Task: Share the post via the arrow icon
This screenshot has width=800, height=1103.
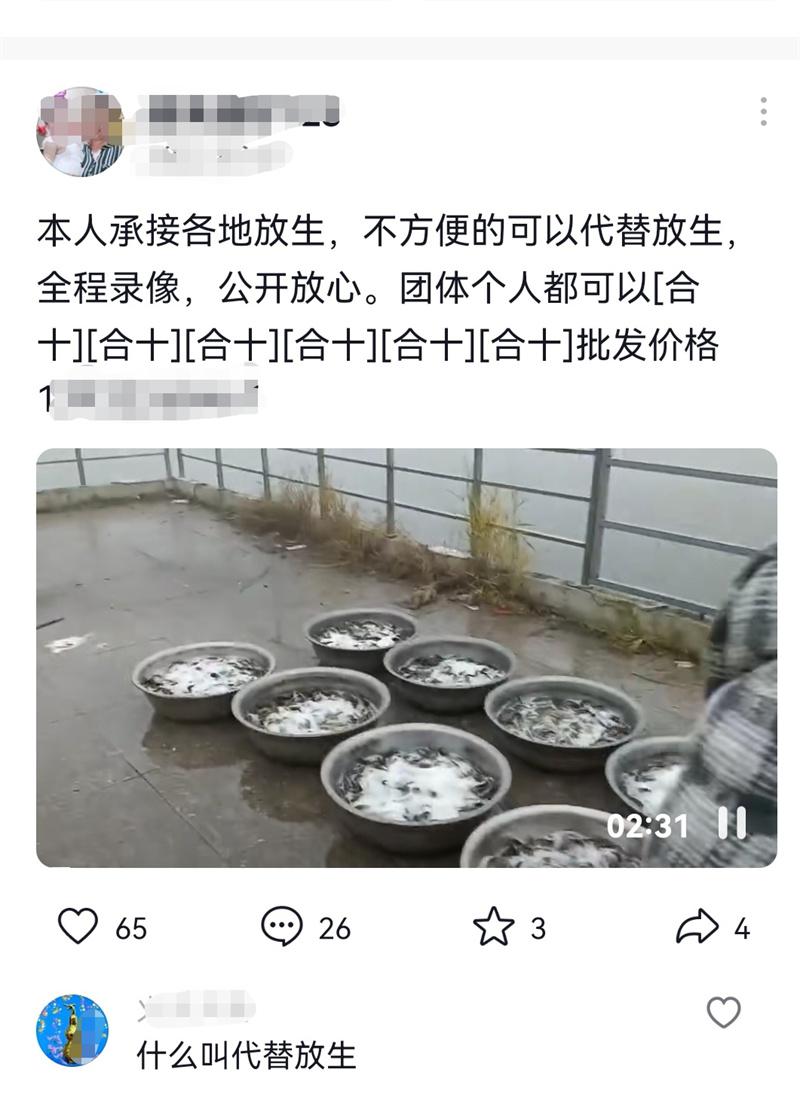Action: click(x=697, y=926)
